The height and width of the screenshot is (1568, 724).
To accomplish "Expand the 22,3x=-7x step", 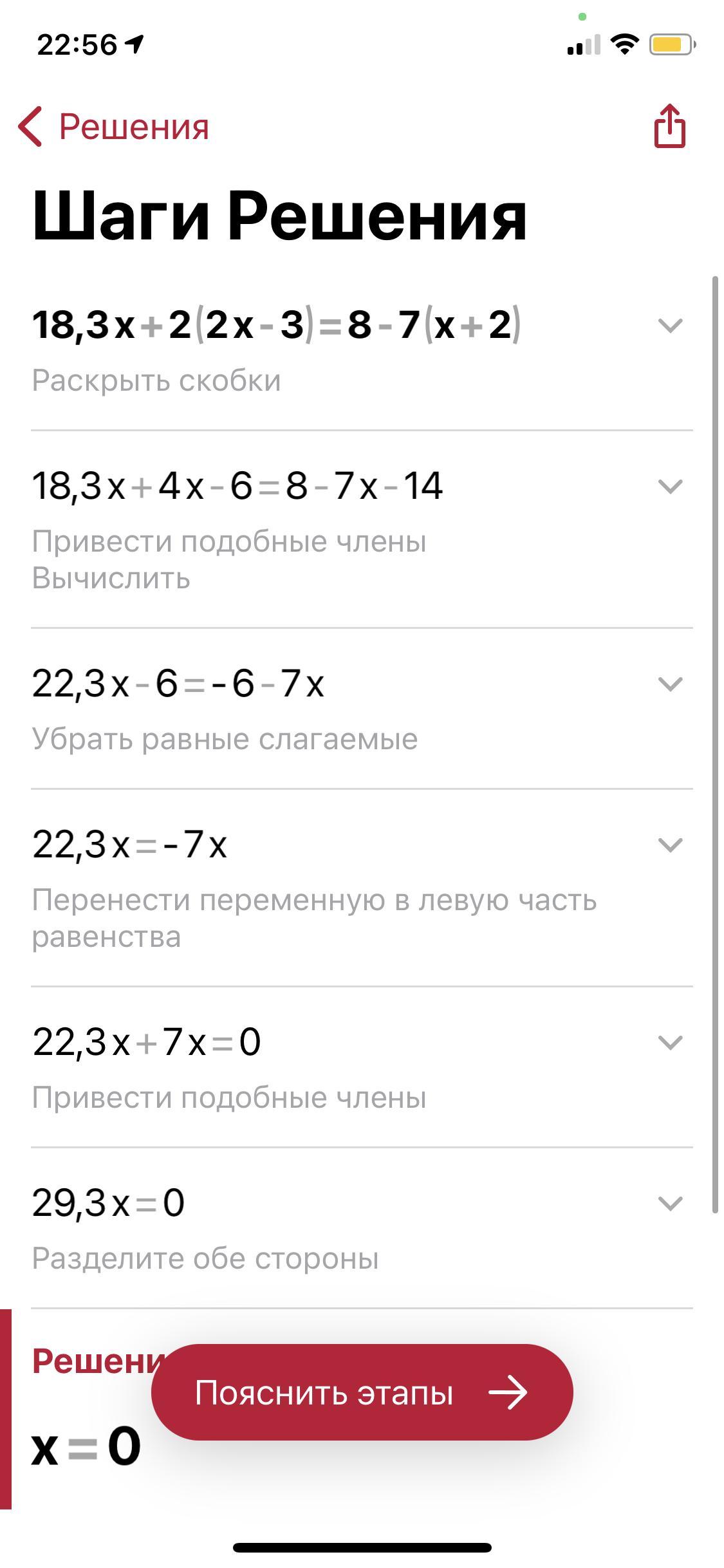I will (670, 845).
